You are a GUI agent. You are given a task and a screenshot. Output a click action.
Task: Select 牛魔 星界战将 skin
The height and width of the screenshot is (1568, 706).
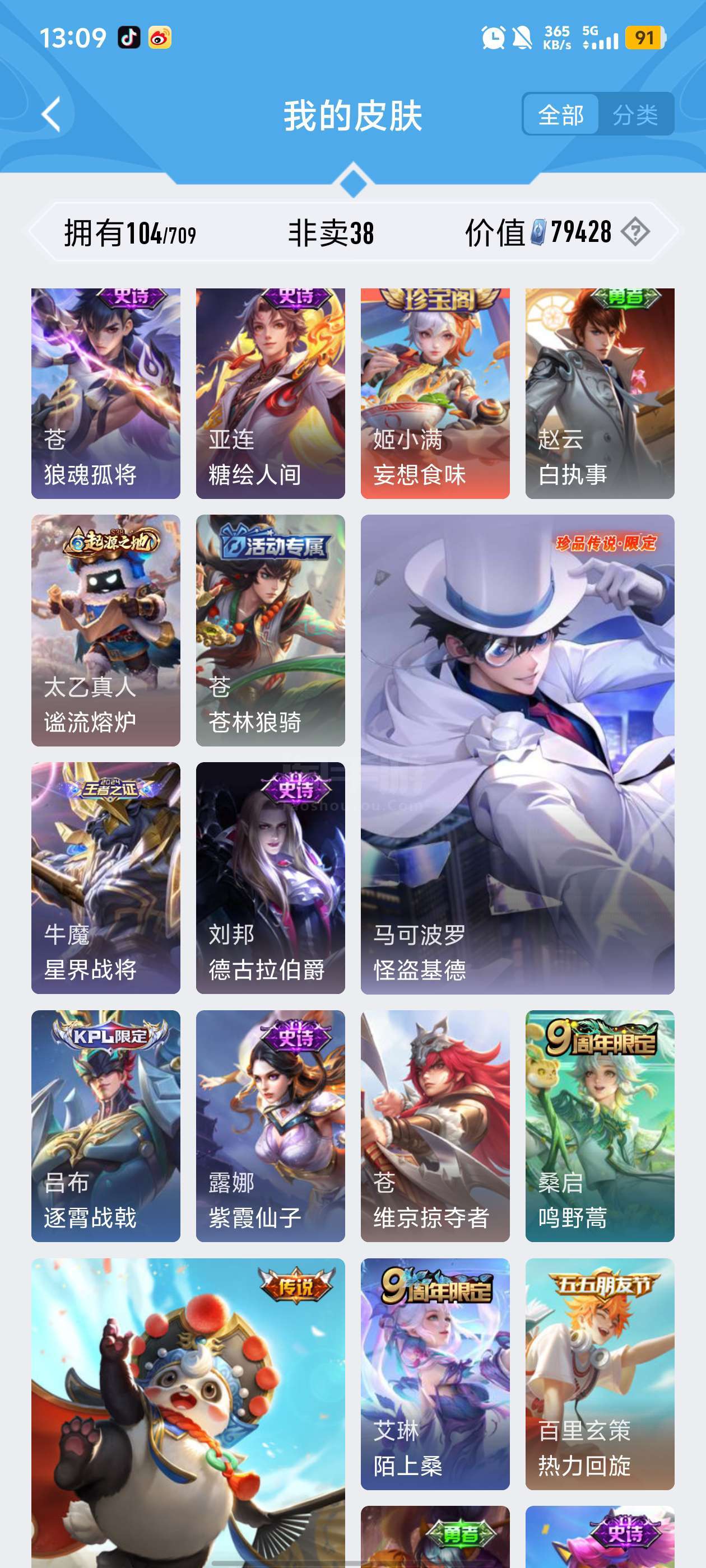[x=106, y=878]
